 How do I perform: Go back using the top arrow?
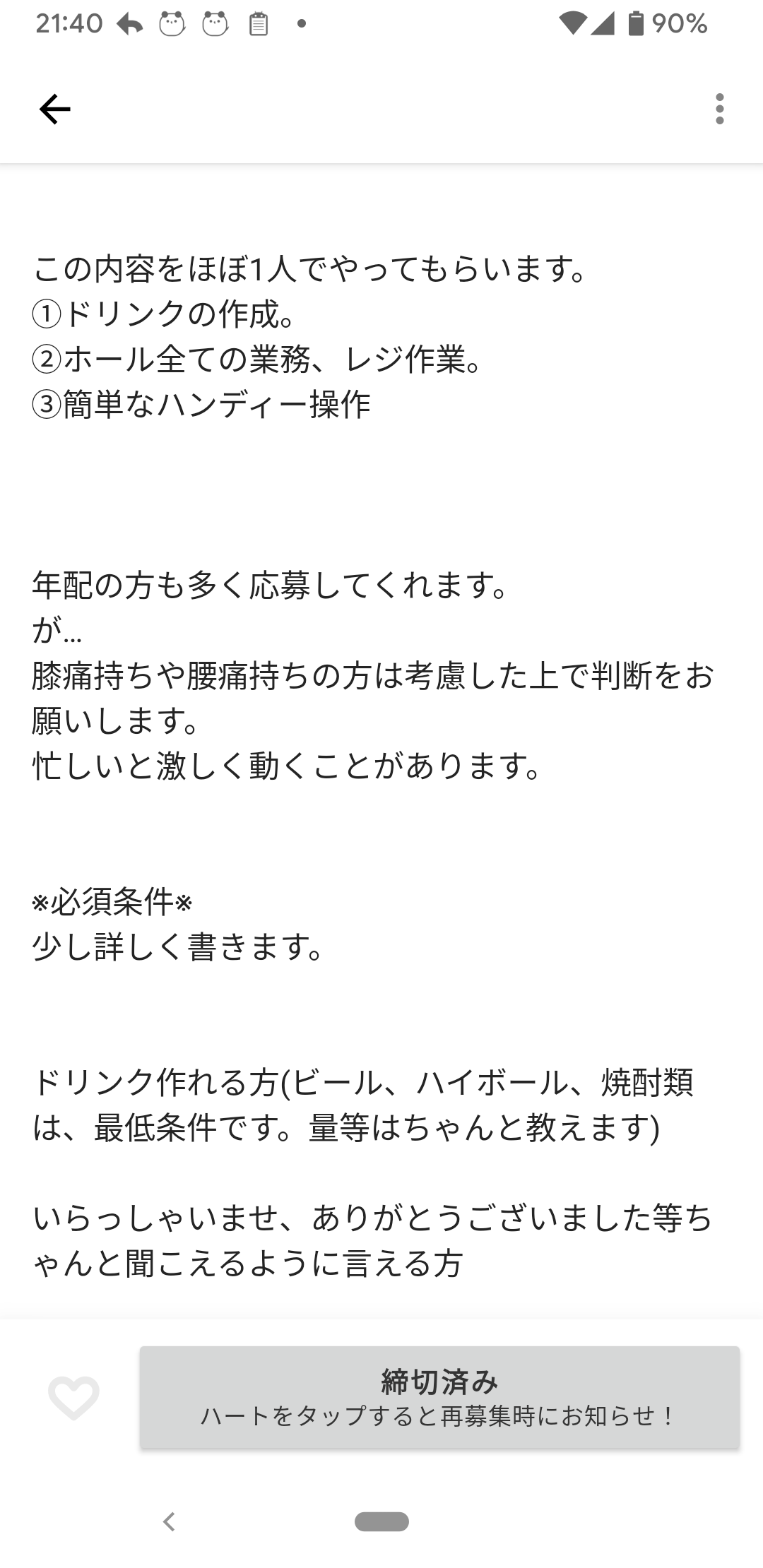[x=54, y=109]
